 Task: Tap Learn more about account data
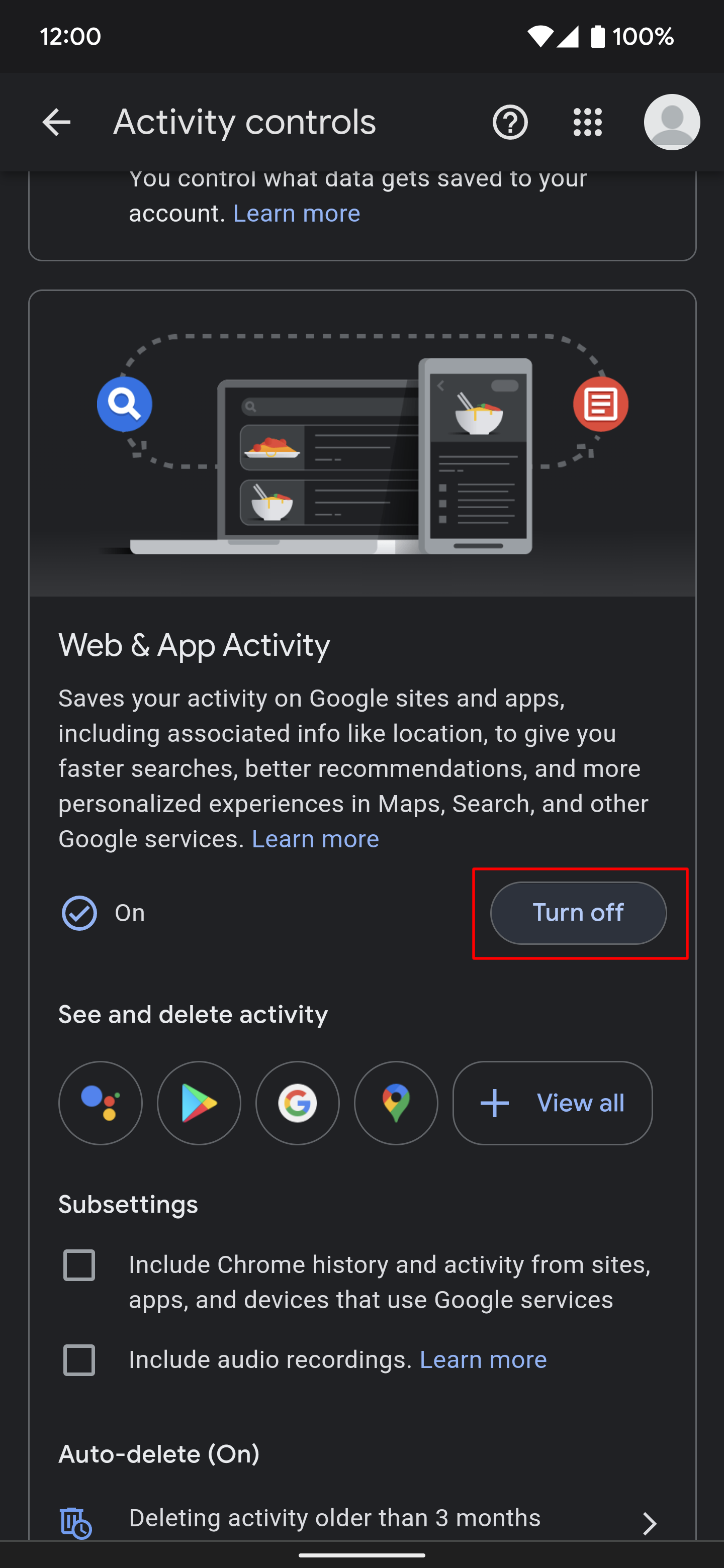[x=297, y=214]
